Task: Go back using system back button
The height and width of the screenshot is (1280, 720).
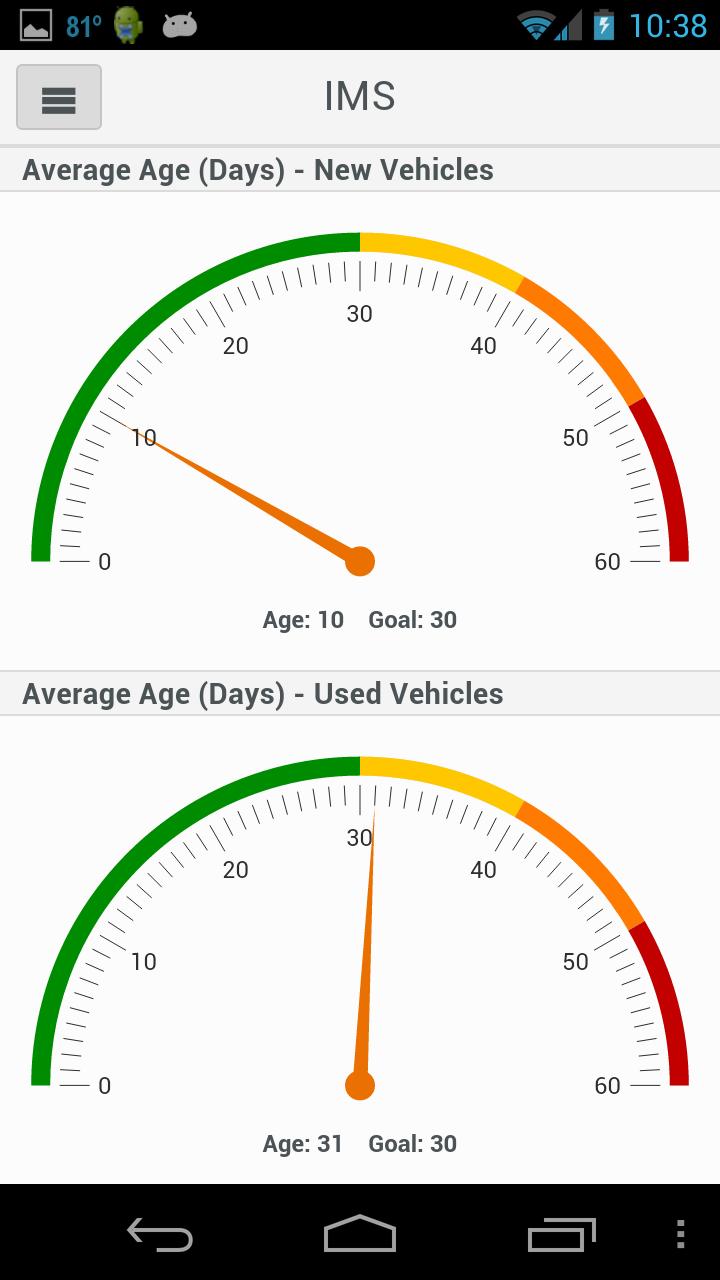Action: 160,1234
